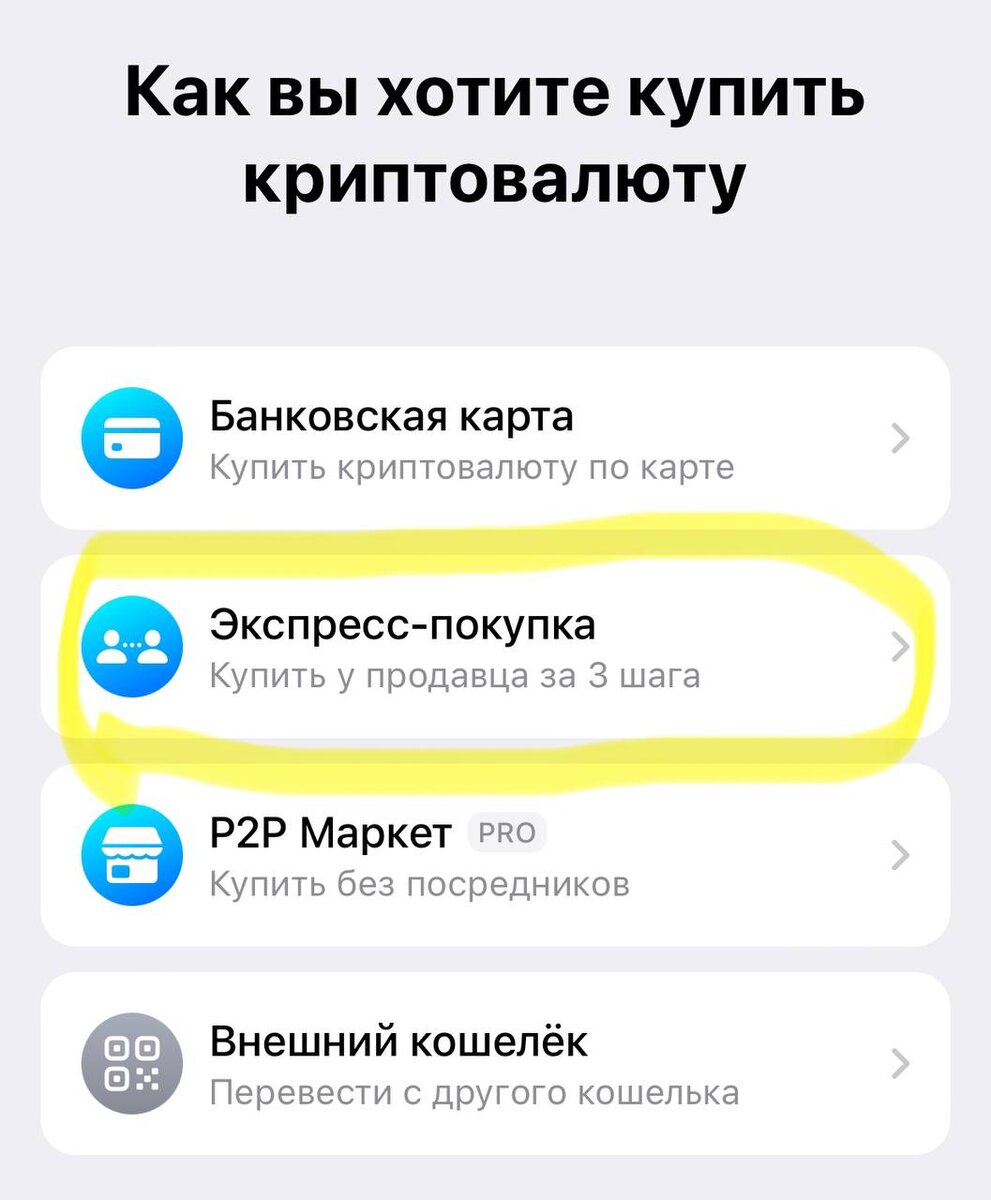This screenshot has width=991, height=1200.
Task: Expand P2P Маркет with the chevron arrow
Action: [901, 855]
